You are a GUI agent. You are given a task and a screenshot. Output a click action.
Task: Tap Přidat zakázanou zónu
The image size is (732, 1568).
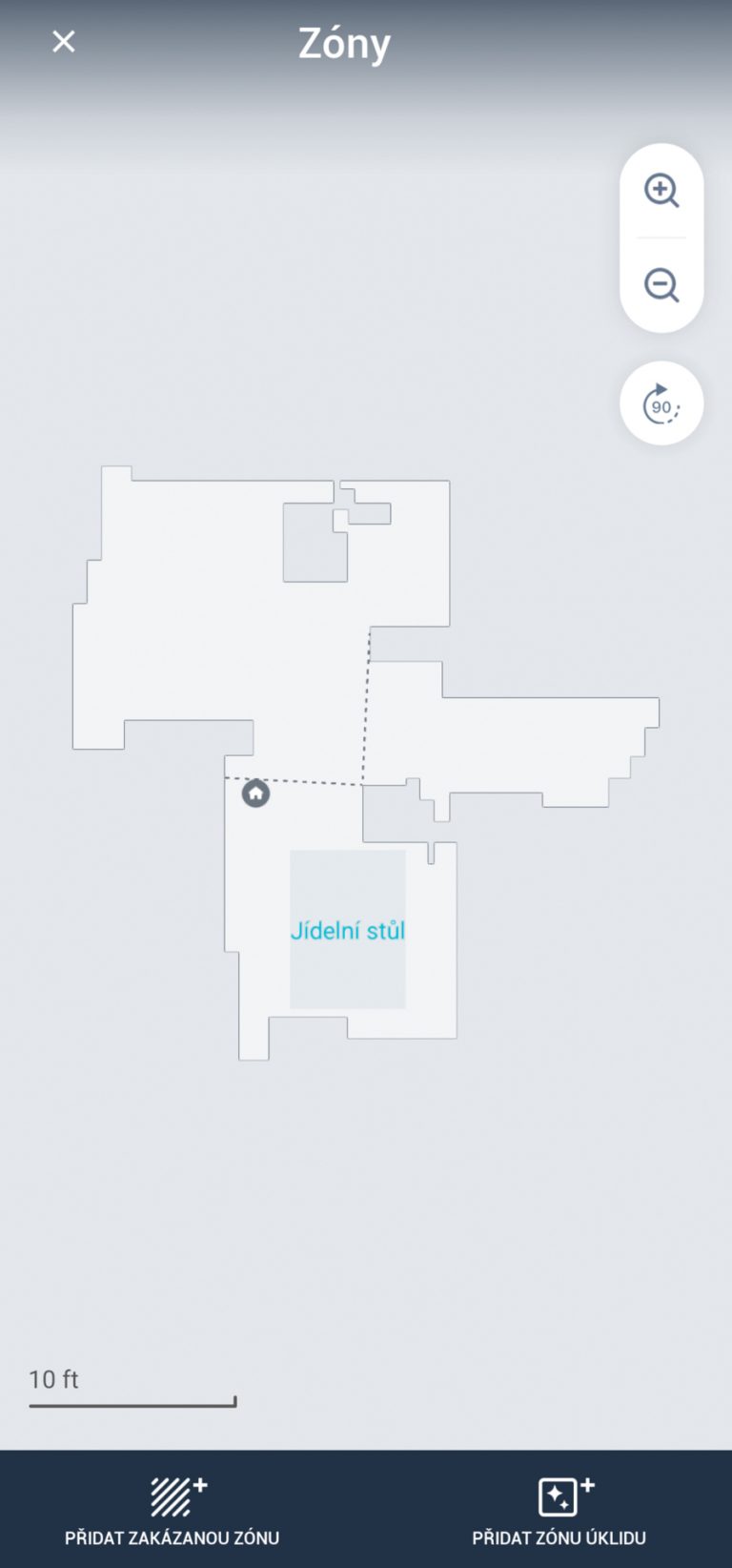(x=173, y=1511)
